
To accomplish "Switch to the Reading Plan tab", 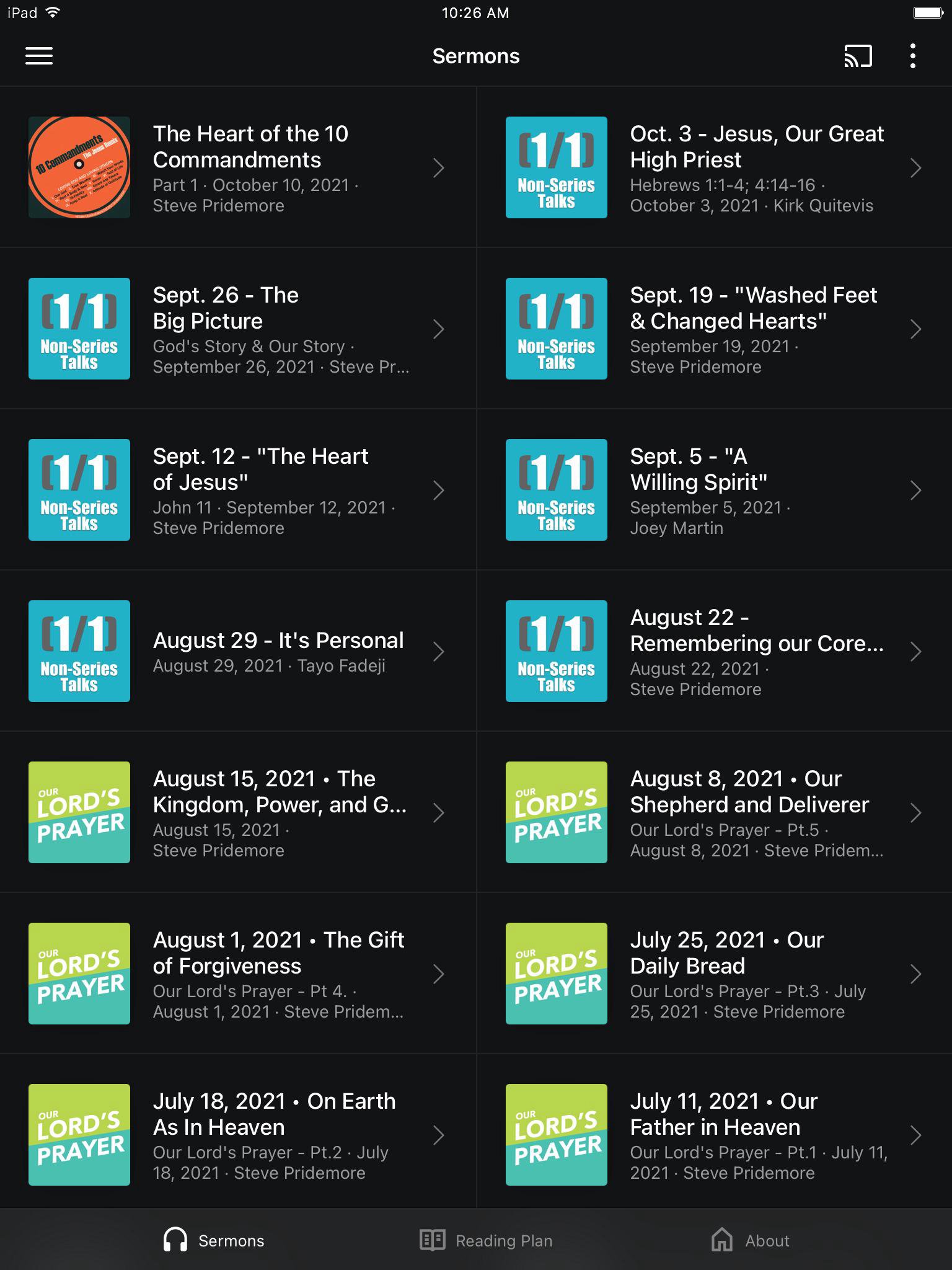I will pos(485,1240).
